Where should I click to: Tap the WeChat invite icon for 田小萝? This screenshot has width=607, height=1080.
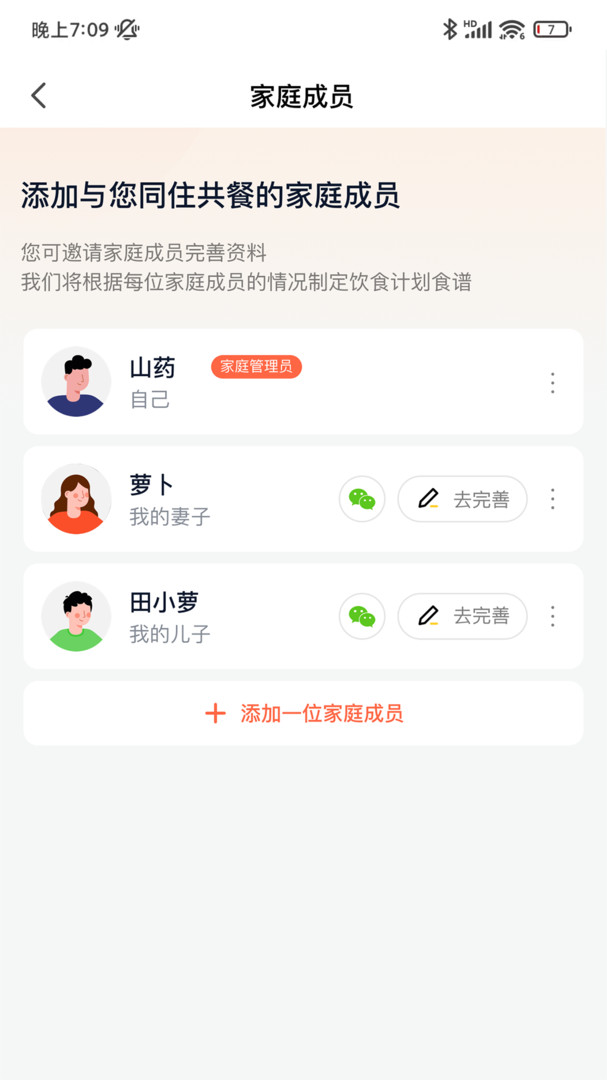(362, 616)
